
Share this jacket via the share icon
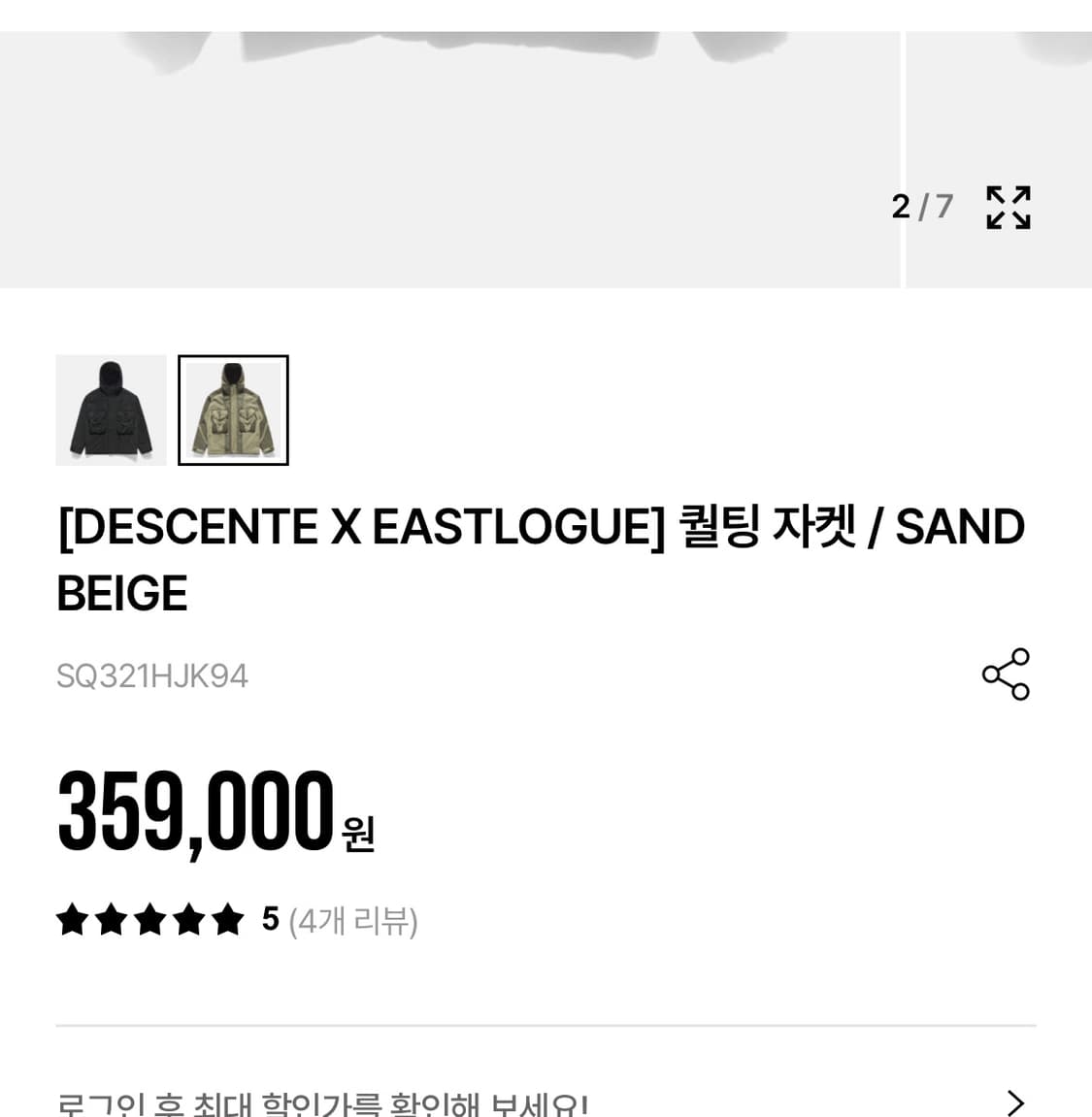(x=1006, y=674)
